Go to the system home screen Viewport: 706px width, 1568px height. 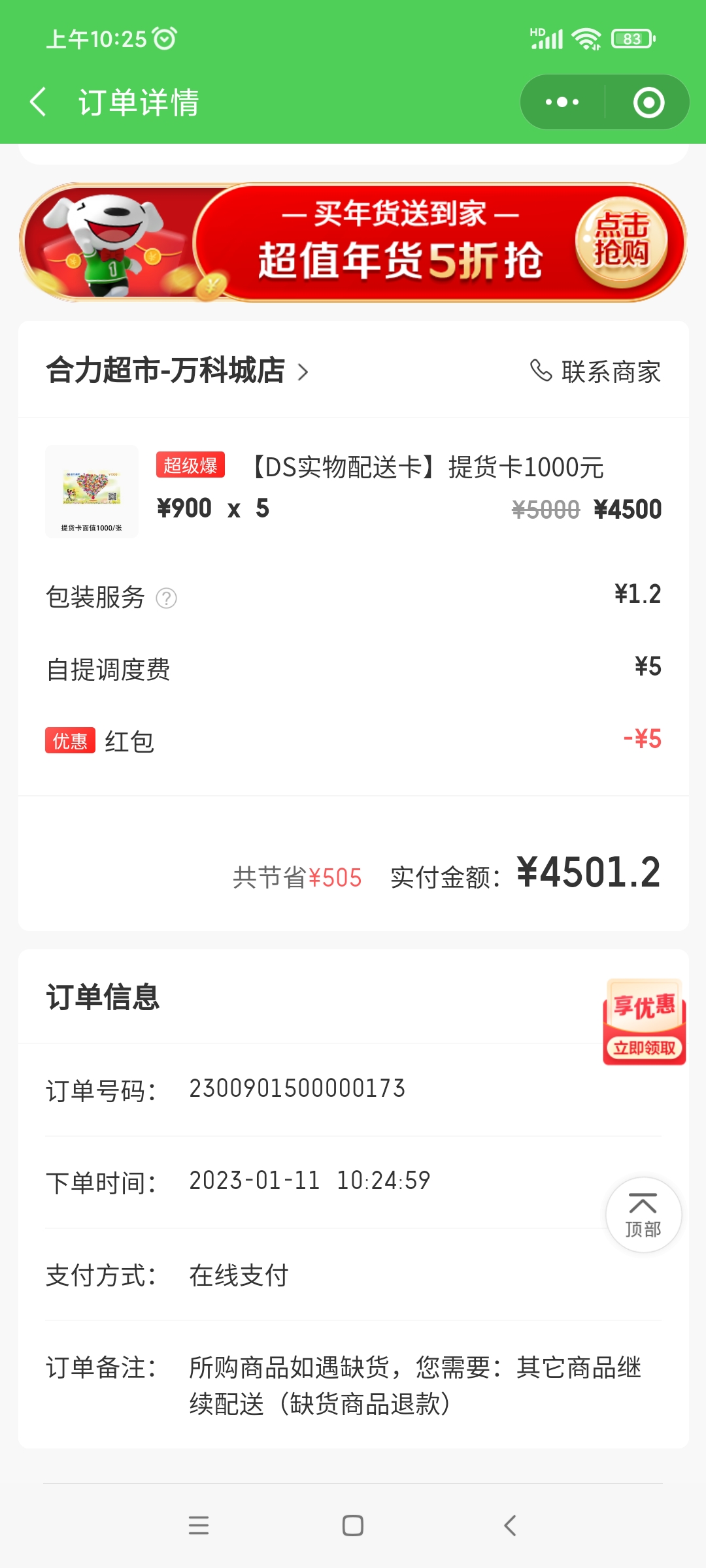click(353, 1526)
